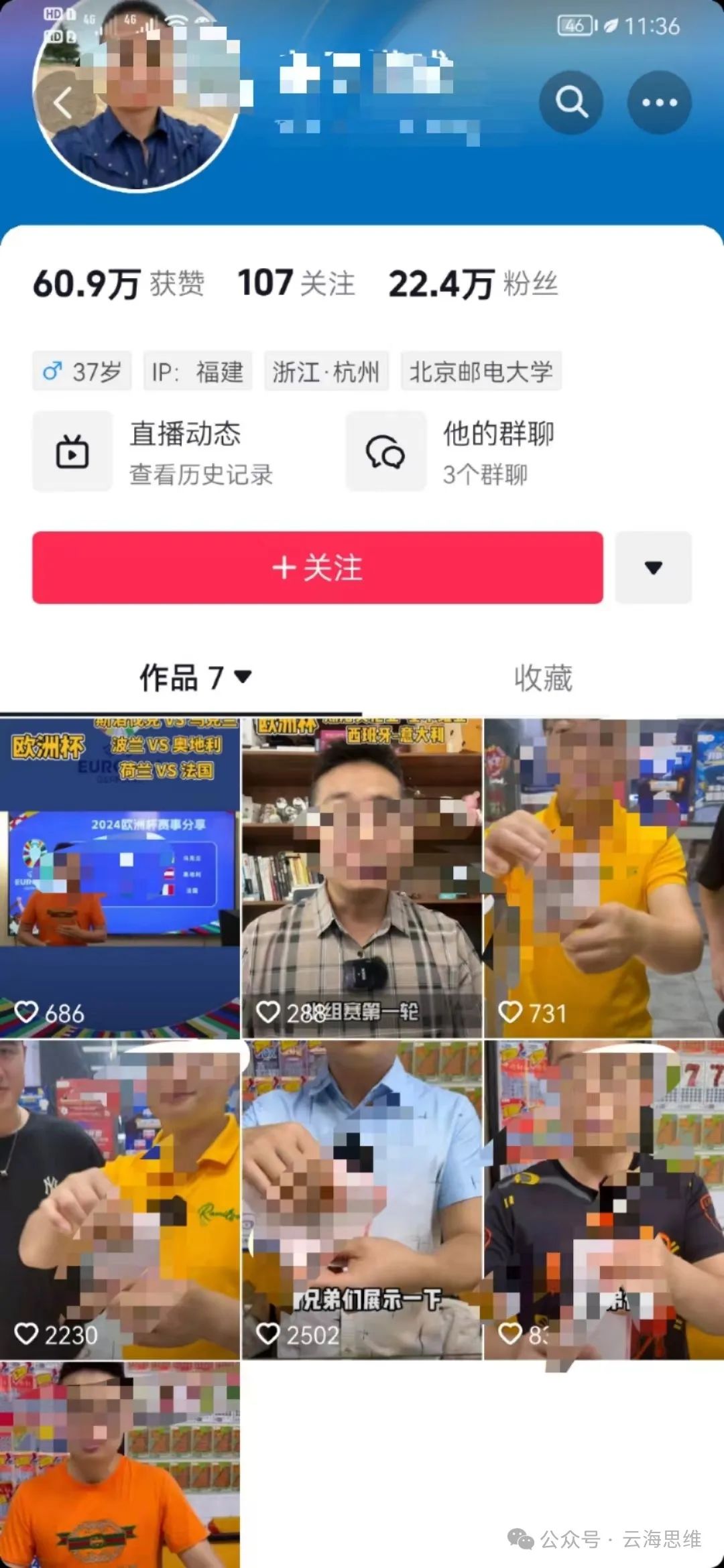Viewport: 724px width, 1568px height.
Task: Open the 2024欧洲杯赛事分享 video thumbnail
Action: [121, 871]
